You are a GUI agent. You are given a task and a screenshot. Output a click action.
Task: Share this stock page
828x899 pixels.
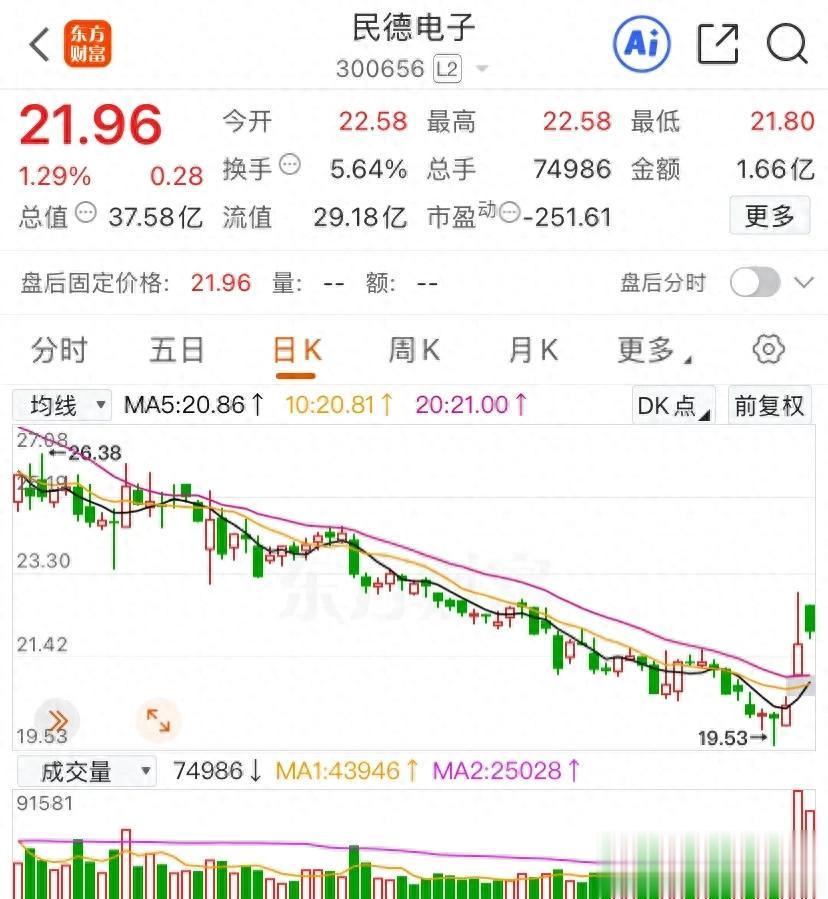717,44
